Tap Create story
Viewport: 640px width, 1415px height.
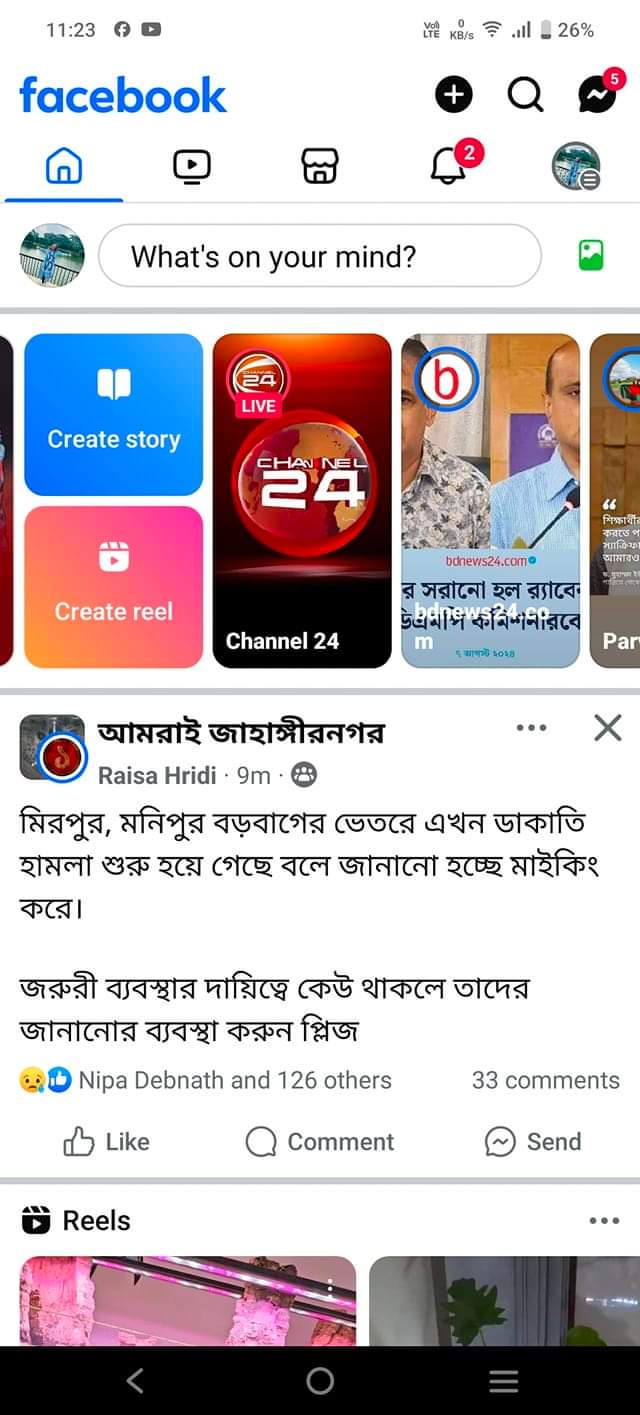113,414
